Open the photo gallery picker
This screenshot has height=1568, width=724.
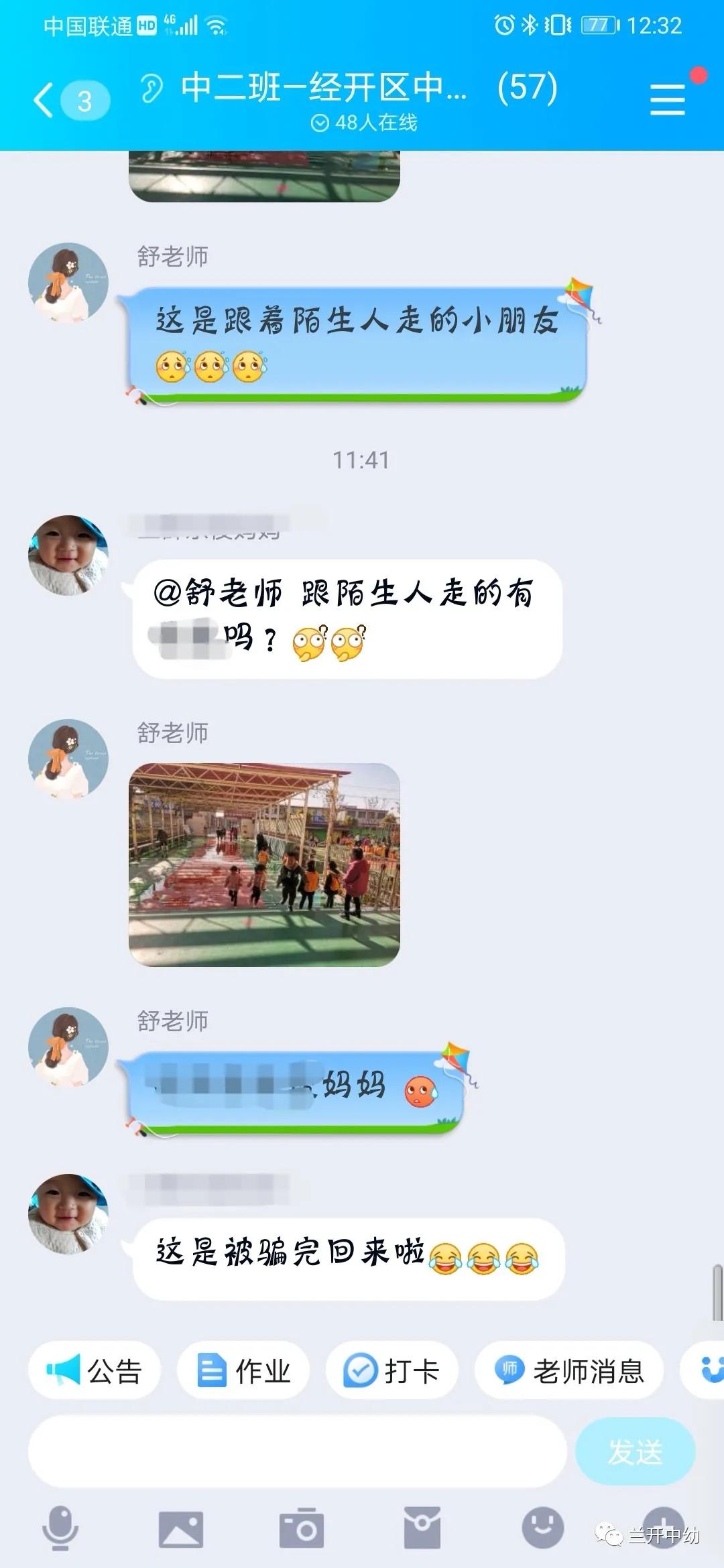pos(180,1529)
